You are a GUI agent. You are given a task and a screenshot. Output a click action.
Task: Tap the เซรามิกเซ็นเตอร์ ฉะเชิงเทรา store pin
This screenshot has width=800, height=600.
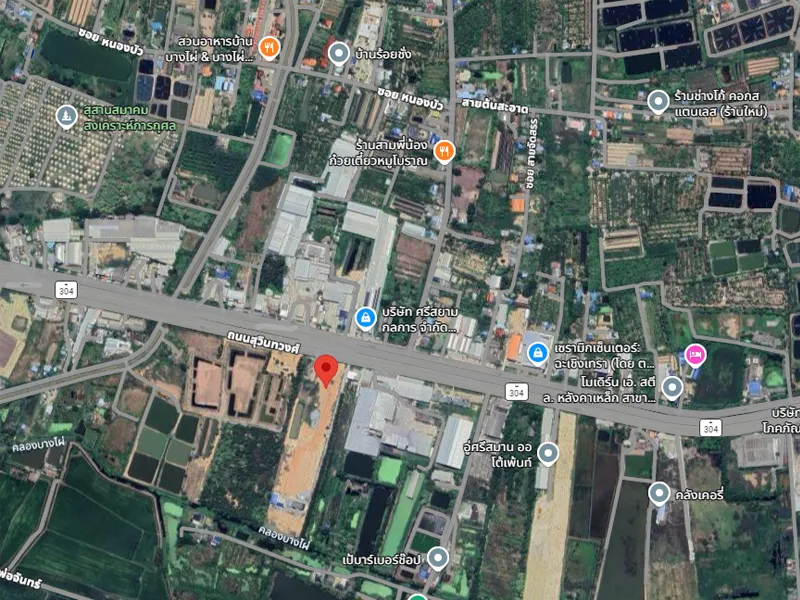click(537, 352)
